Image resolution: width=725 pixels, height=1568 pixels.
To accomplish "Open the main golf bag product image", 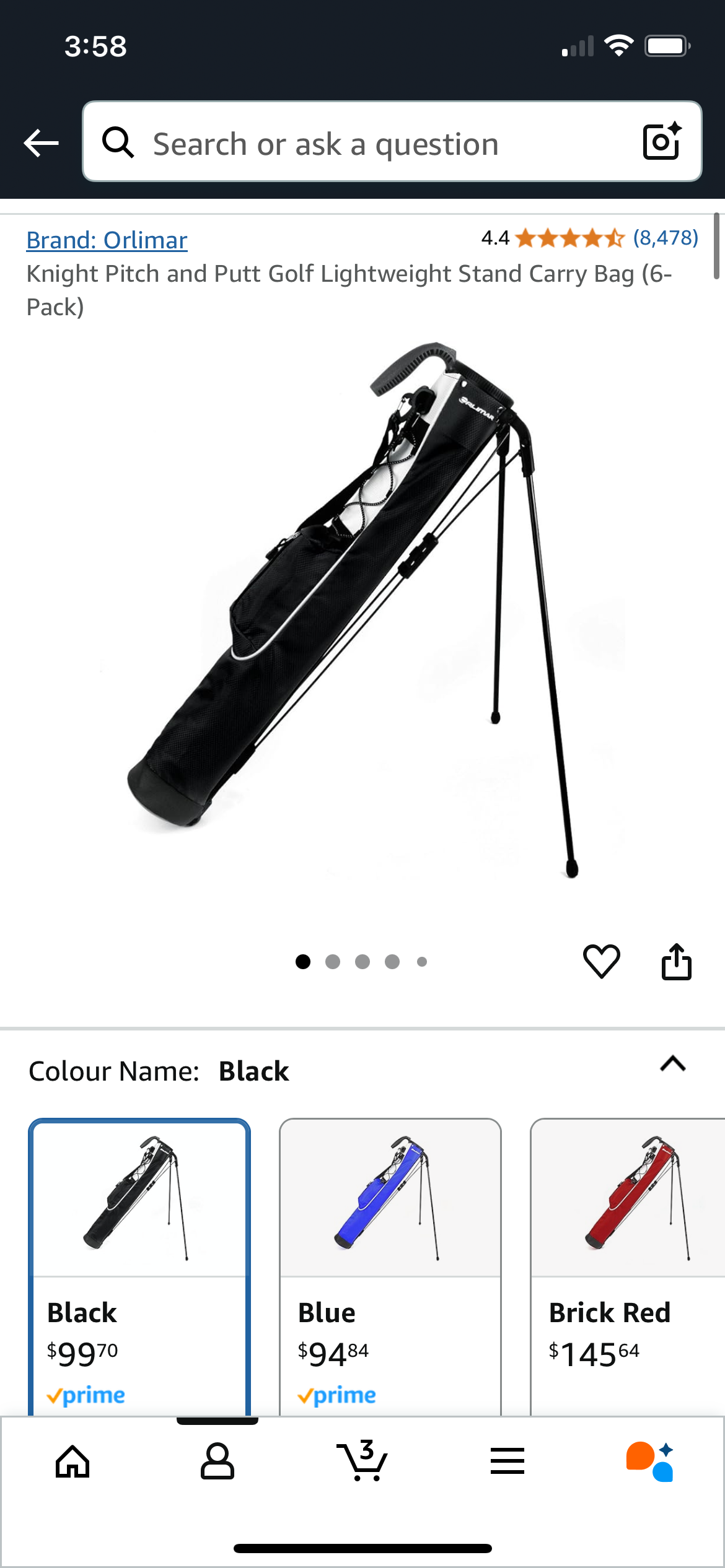I will pyautogui.click(x=362, y=607).
